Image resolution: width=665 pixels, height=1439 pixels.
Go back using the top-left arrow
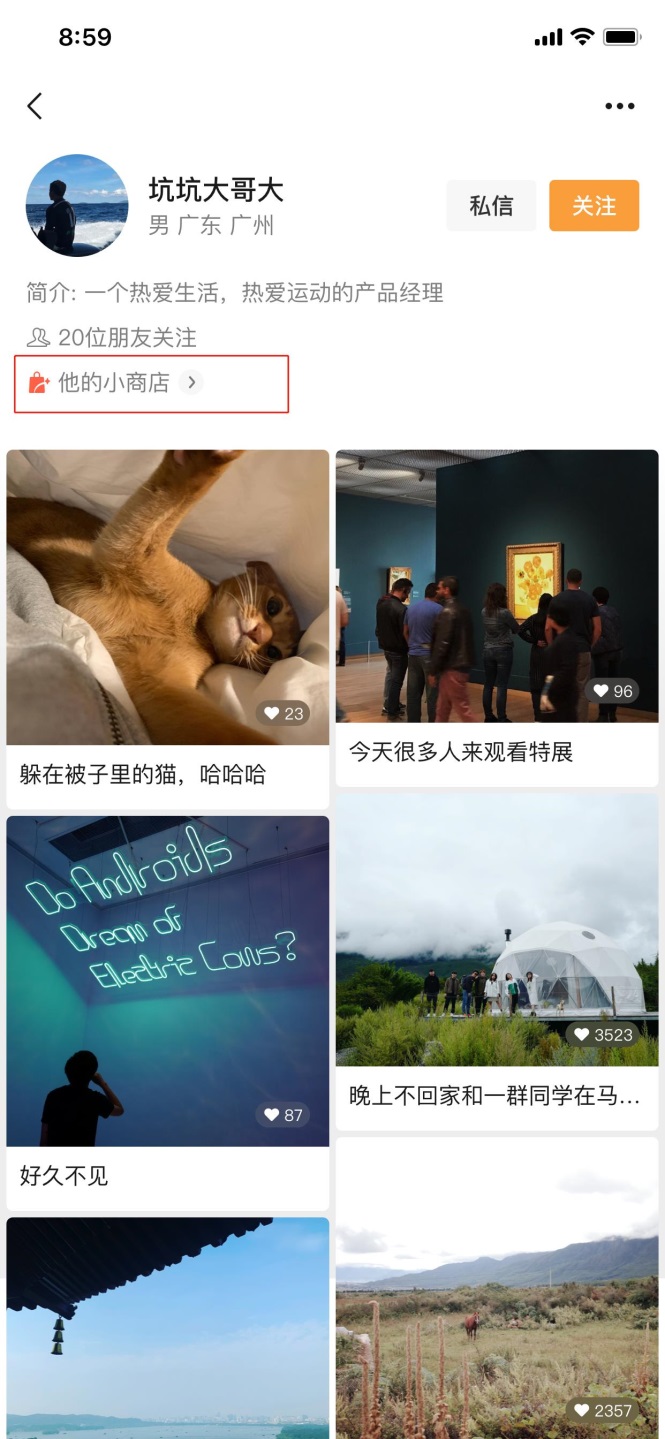(35, 106)
